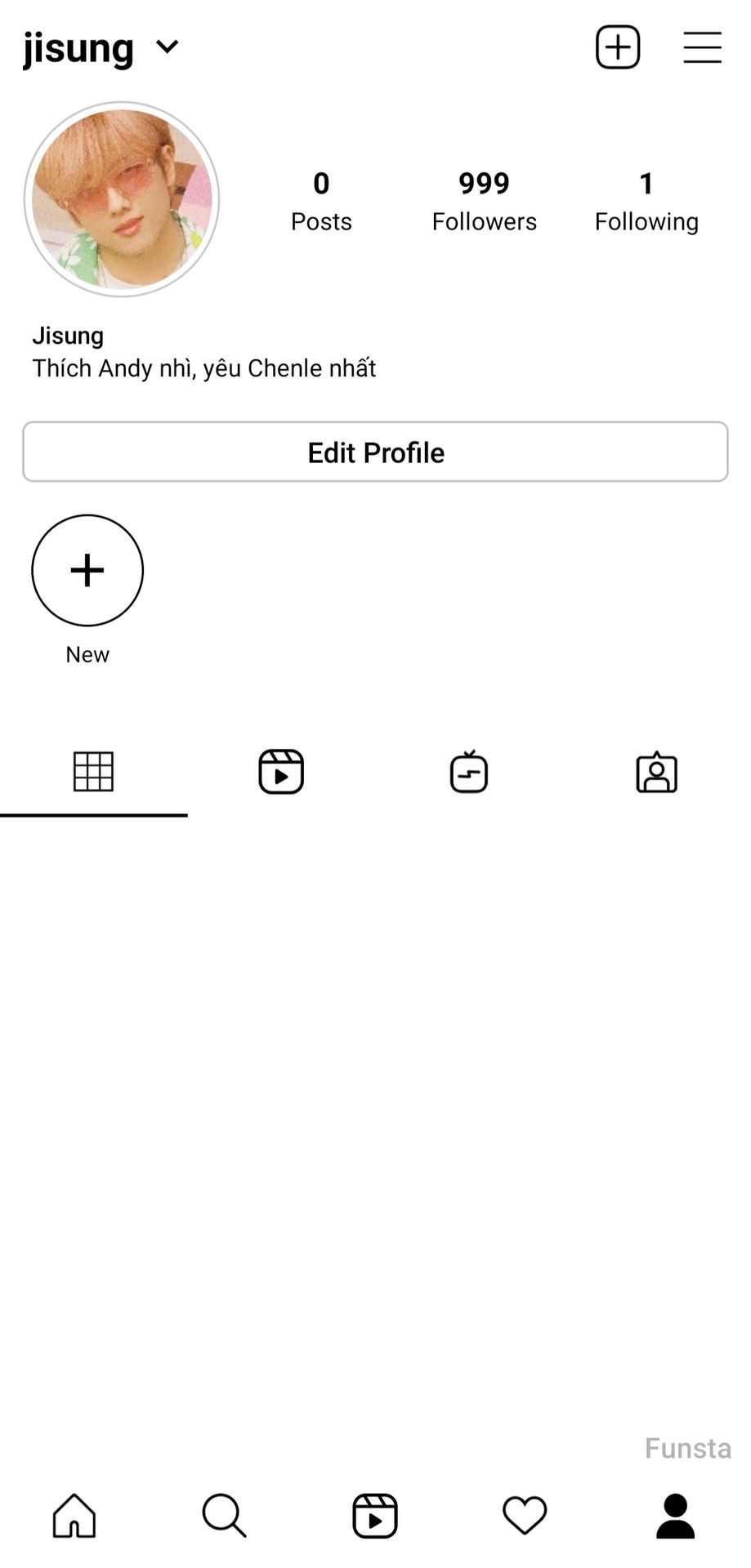Create a new post with the plus icon
The image size is (751, 1568).
coord(618,47)
